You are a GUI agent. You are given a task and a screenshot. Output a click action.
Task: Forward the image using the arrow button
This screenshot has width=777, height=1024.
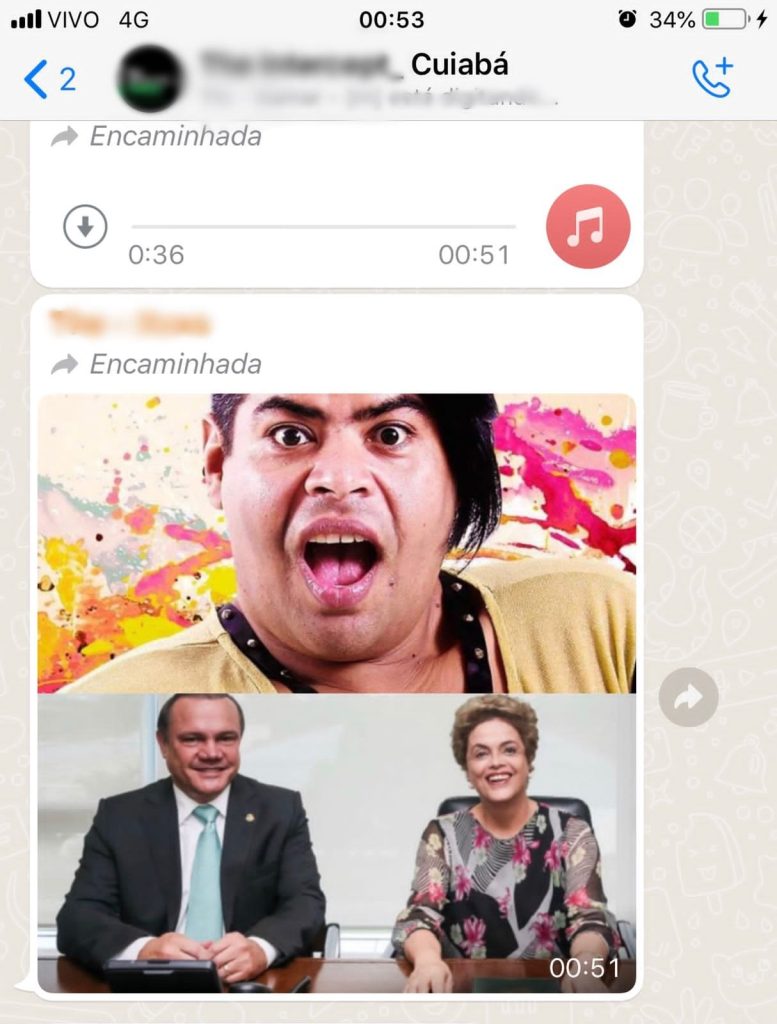pos(688,697)
